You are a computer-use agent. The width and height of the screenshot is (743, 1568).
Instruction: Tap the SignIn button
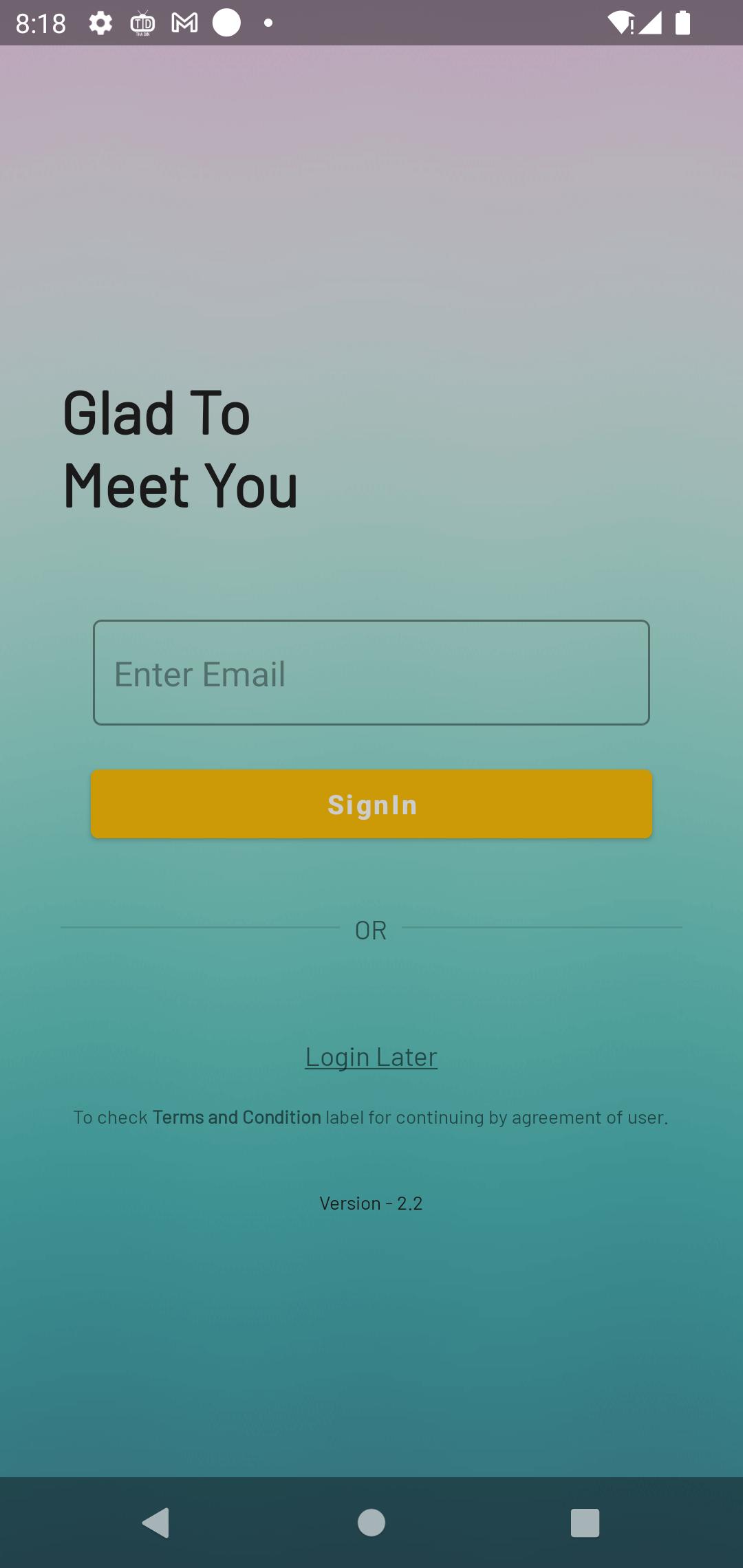click(x=371, y=804)
